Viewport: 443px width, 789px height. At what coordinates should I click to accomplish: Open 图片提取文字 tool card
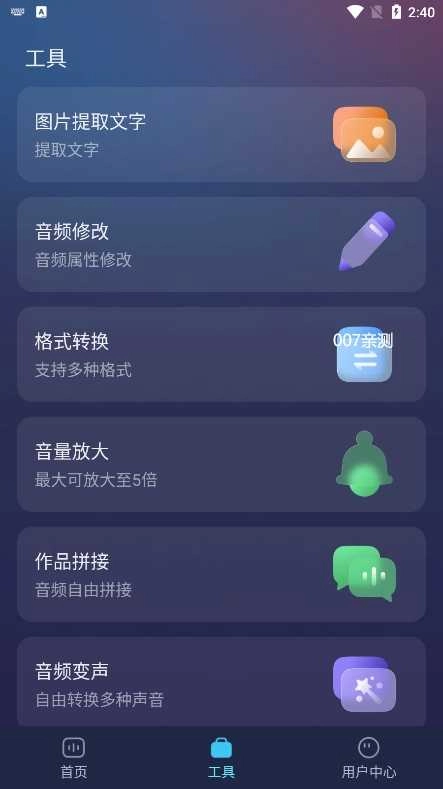pos(222,134)
